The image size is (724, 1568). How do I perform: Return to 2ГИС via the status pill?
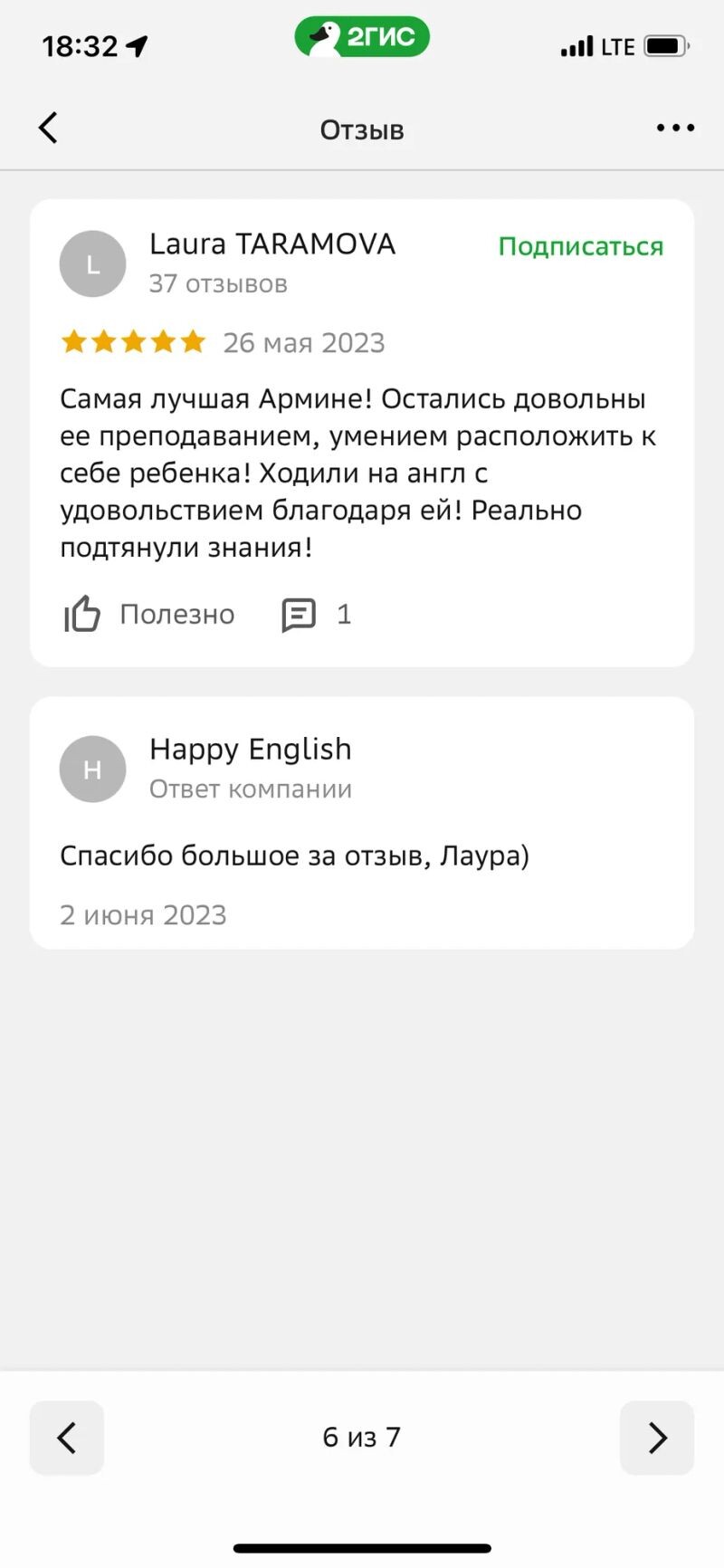coord(362,38)
